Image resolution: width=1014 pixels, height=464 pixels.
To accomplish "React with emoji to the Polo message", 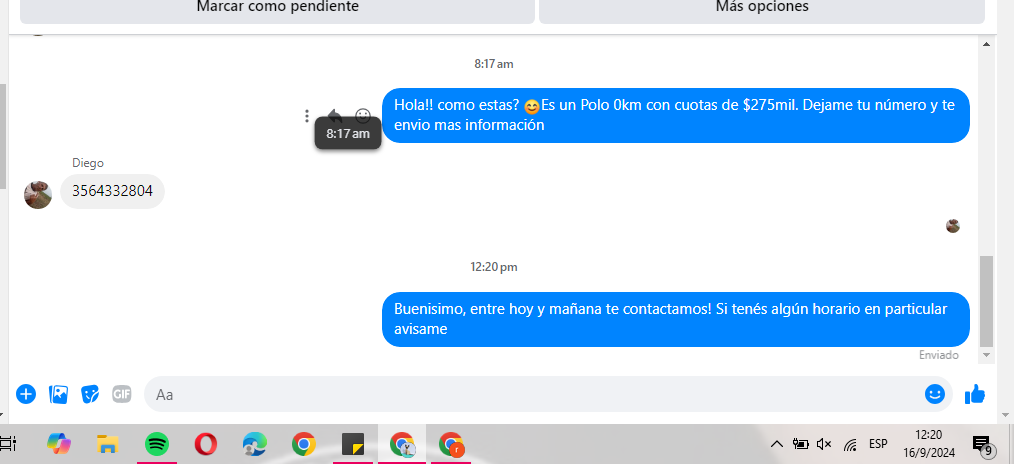I will 363,116.
